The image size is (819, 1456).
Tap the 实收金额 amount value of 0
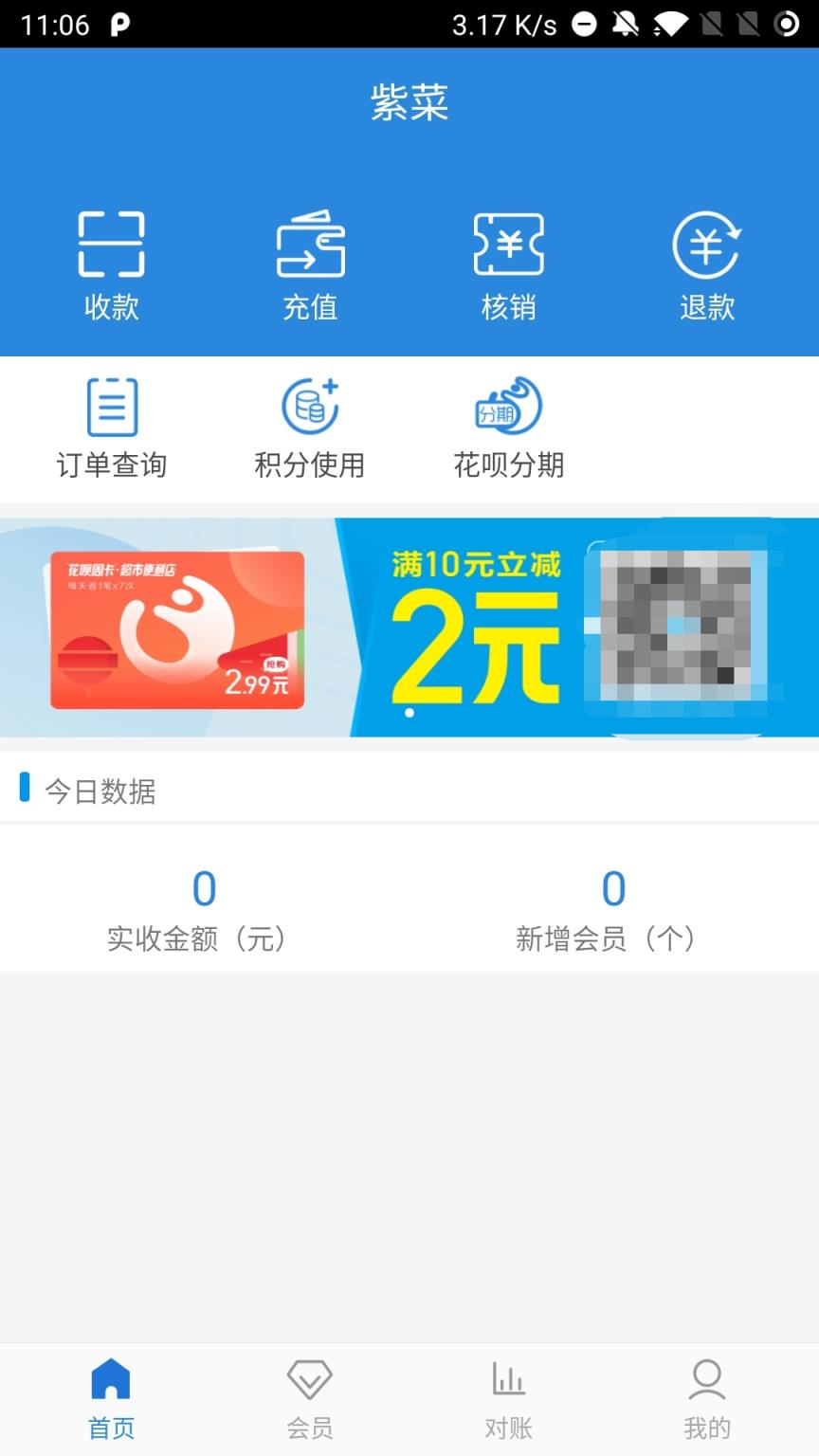(203, 888)
